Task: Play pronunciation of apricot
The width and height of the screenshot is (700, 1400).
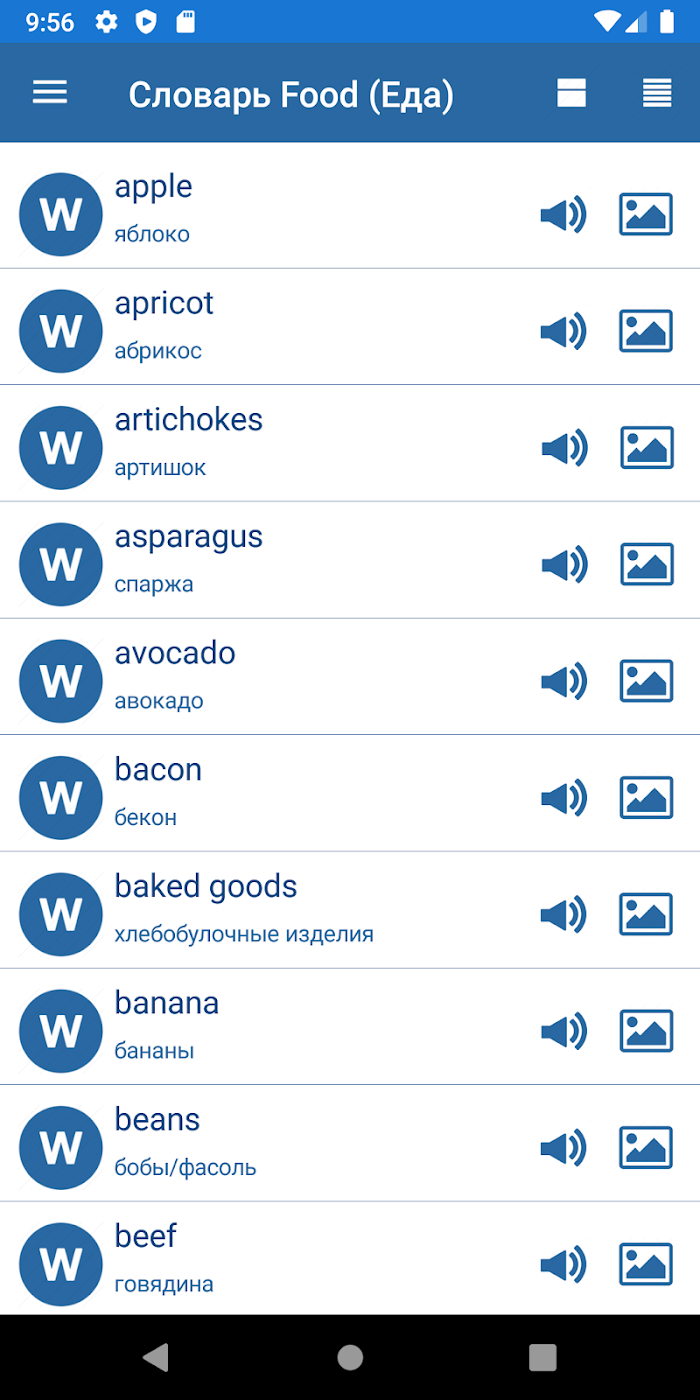Action: pos(563,331)
